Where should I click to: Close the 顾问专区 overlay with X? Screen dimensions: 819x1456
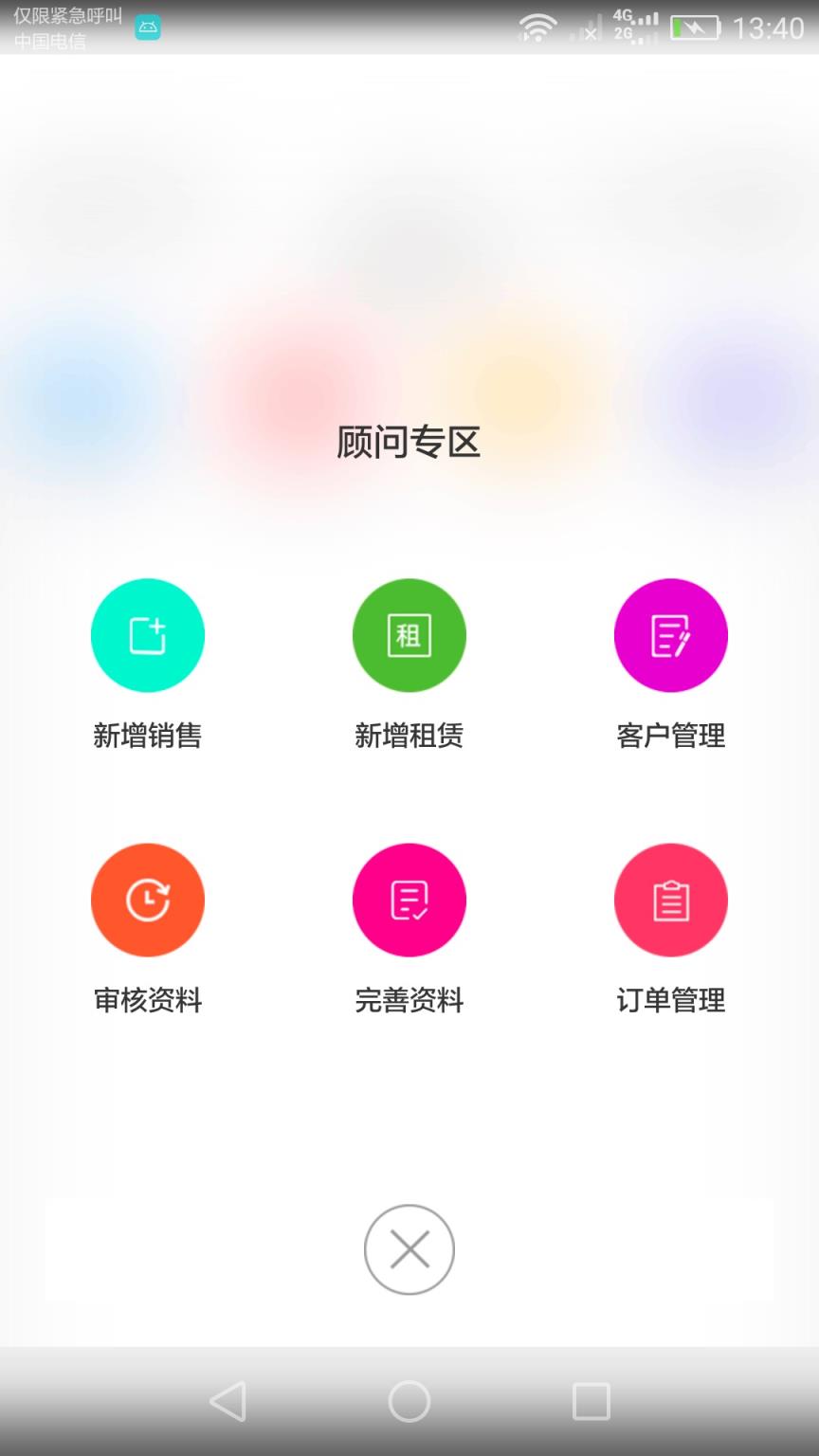409,1249
